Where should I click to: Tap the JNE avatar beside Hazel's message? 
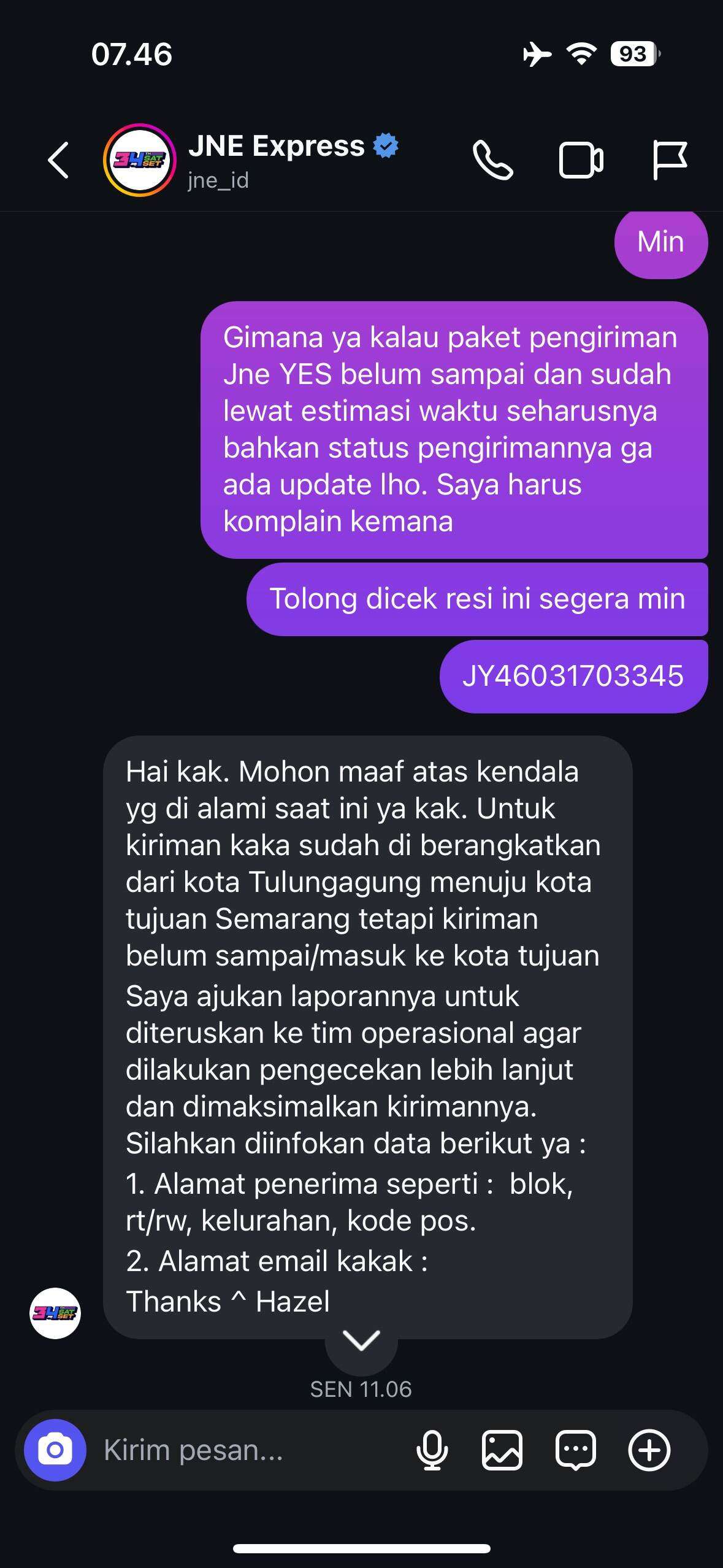point(55,1313)
